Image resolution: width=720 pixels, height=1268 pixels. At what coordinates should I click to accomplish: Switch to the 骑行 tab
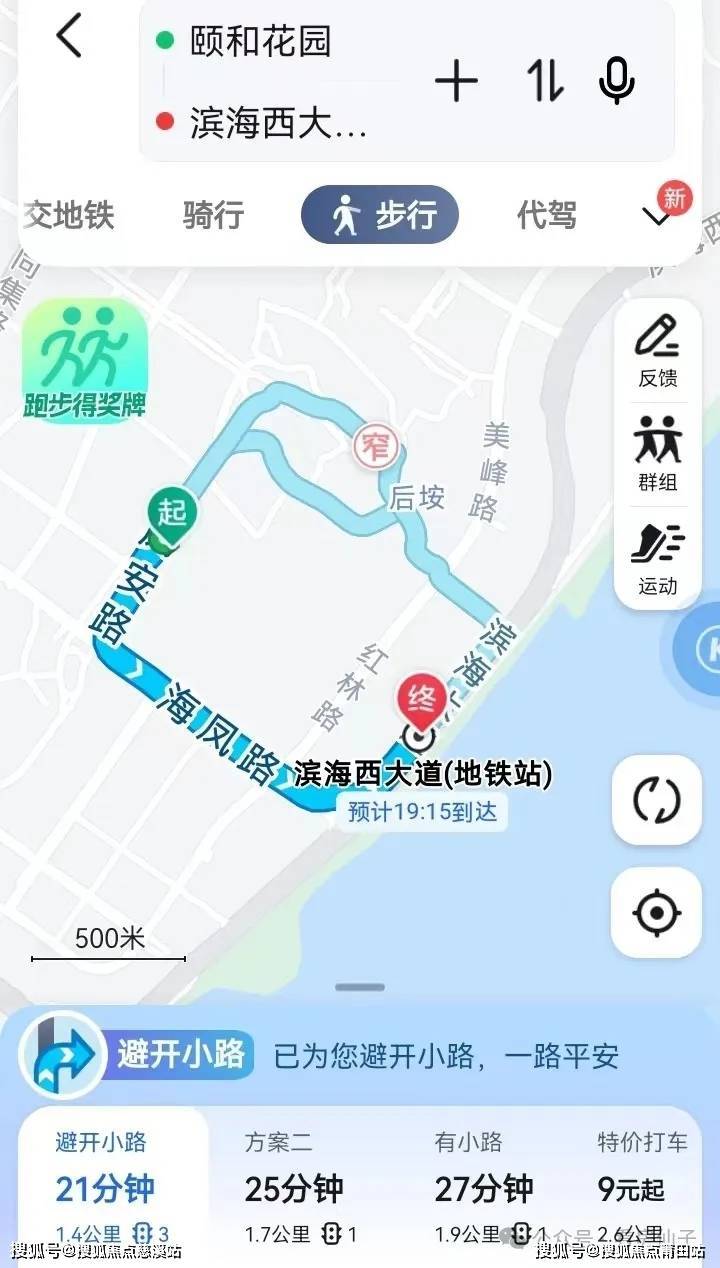(213, 215)
